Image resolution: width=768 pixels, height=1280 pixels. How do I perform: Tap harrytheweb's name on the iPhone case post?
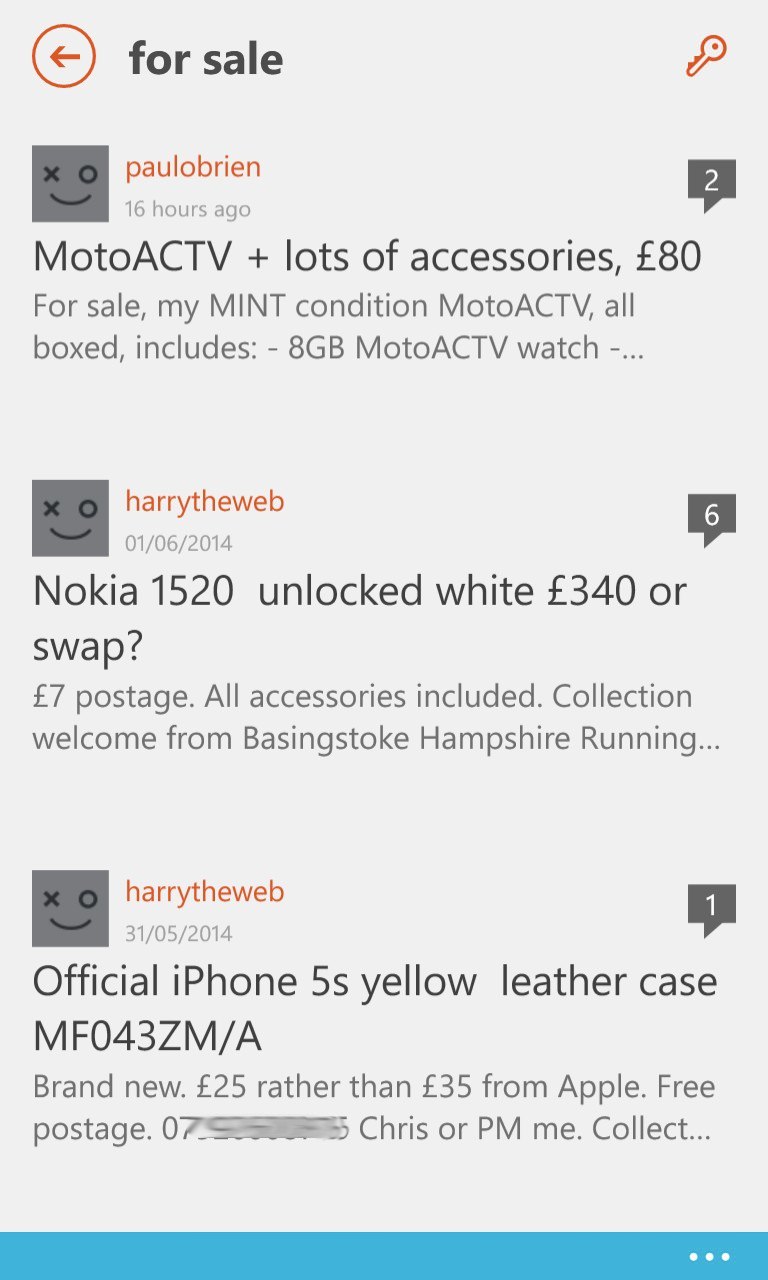tap(205, 891)
